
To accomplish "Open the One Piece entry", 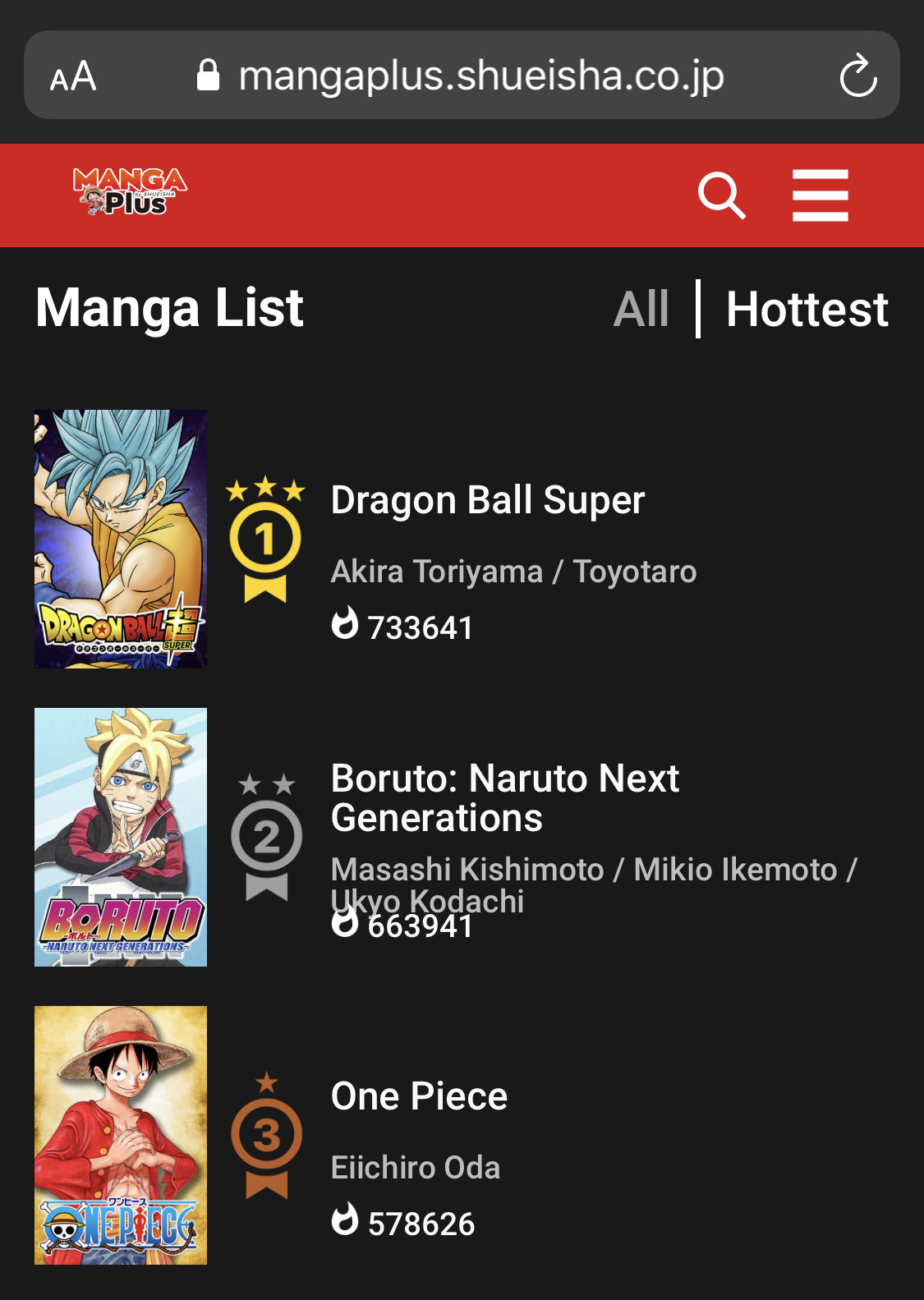I will (x=419, y=1096).
